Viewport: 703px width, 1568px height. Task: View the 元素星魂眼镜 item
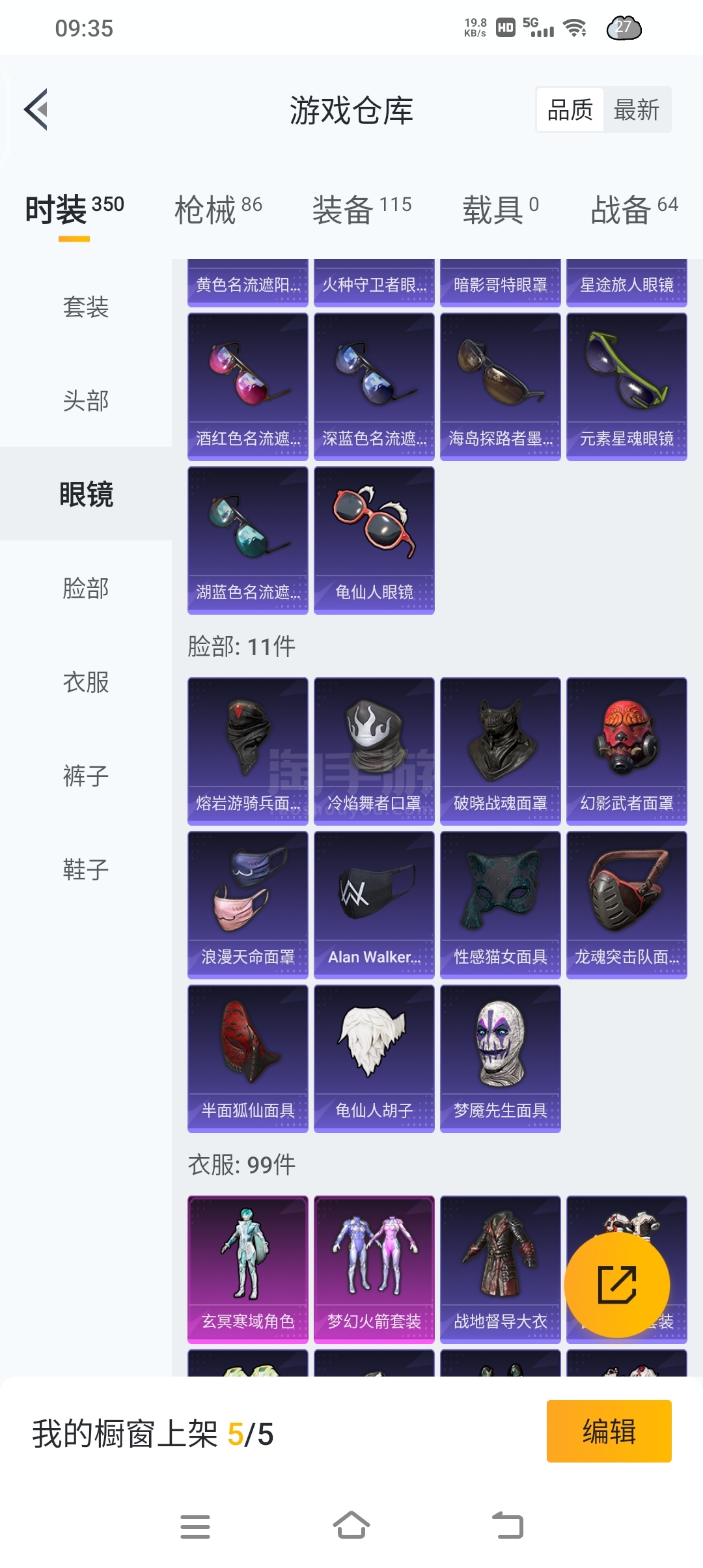[x=627, y=387]
